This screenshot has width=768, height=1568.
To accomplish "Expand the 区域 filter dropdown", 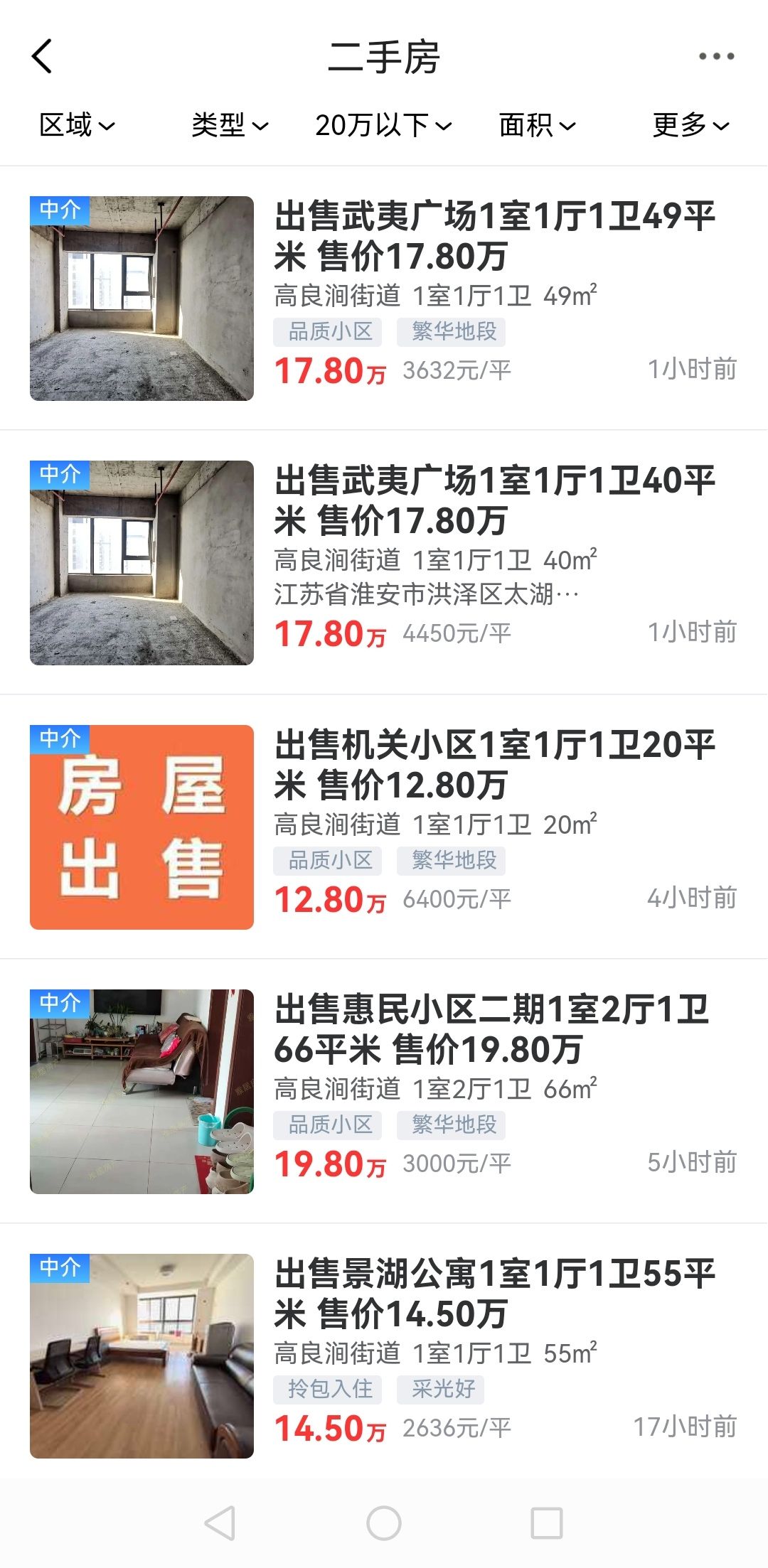I will (77, 125).
